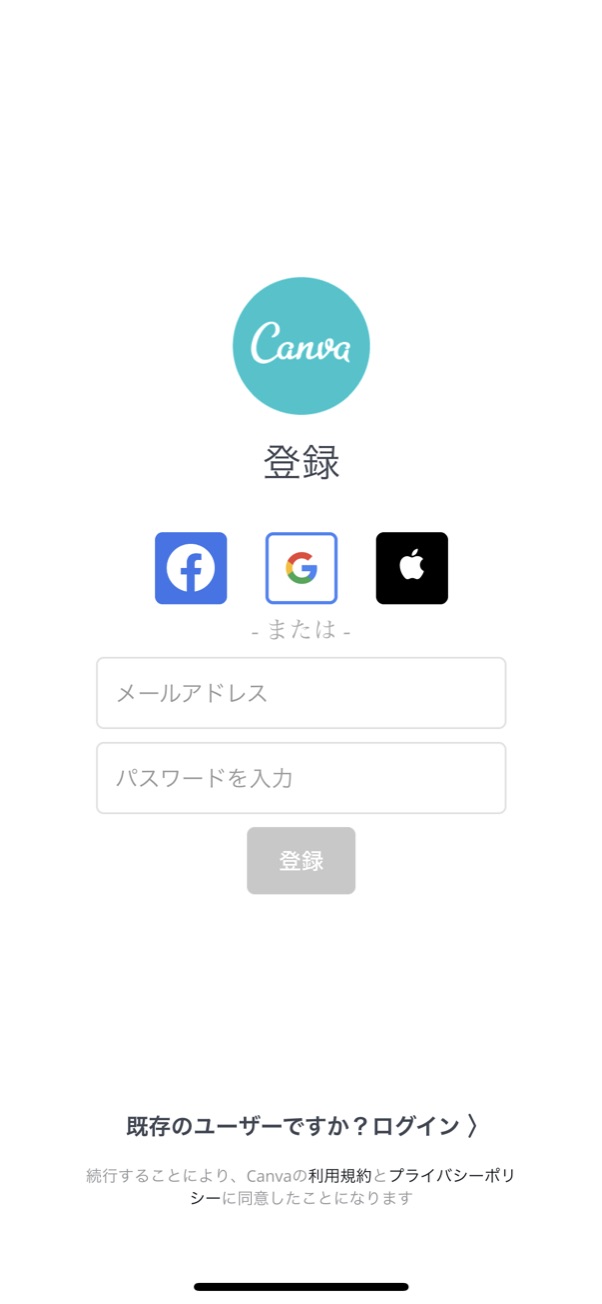Open the プライバシーポリシー privacy policy
This screenshot has width=602, height=1304.
(x=450, y=1176)
